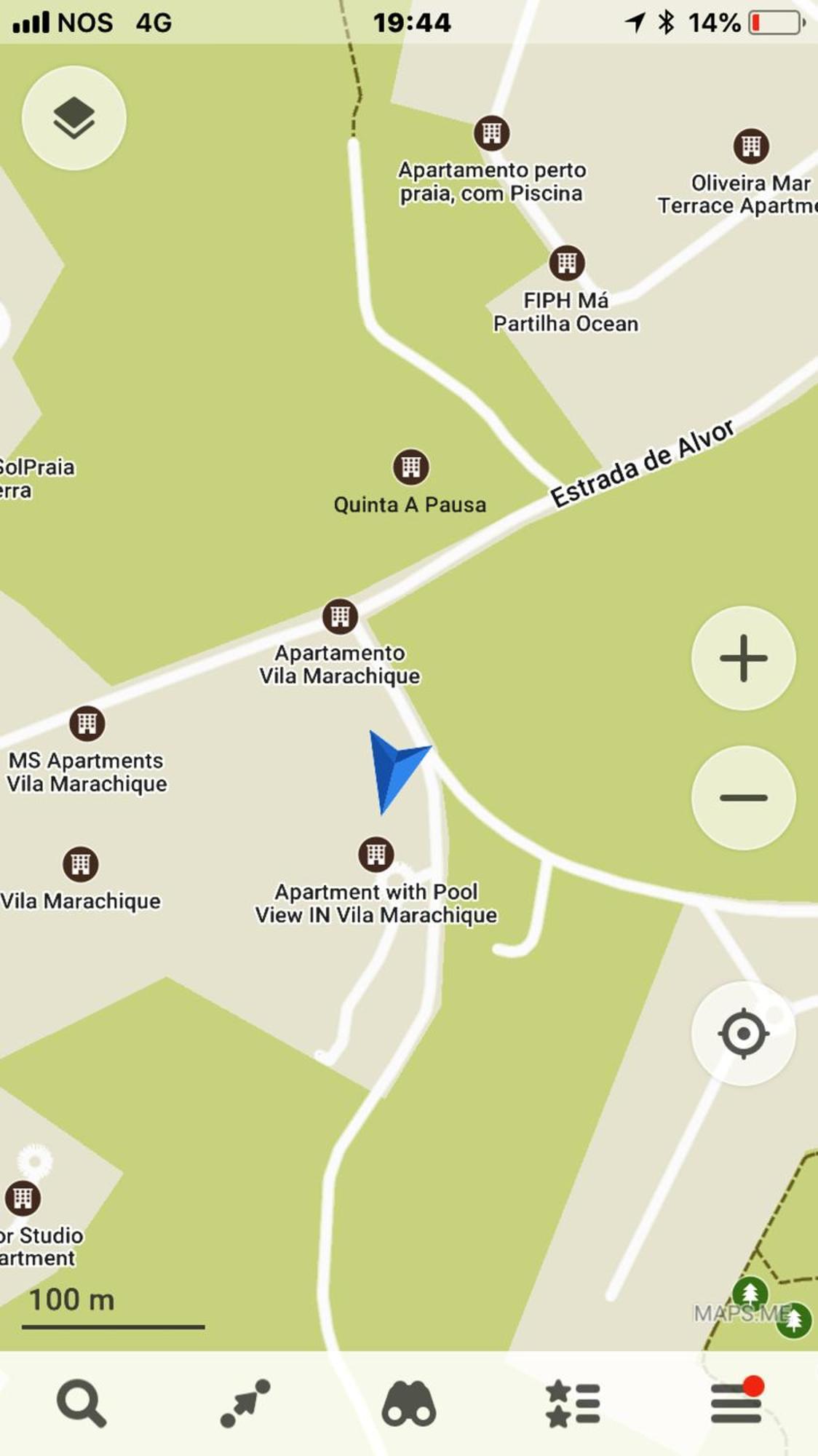Open the main menu hamburger
The image size is (818, 1456).
pyautogui.click(x=736, y=1403)
